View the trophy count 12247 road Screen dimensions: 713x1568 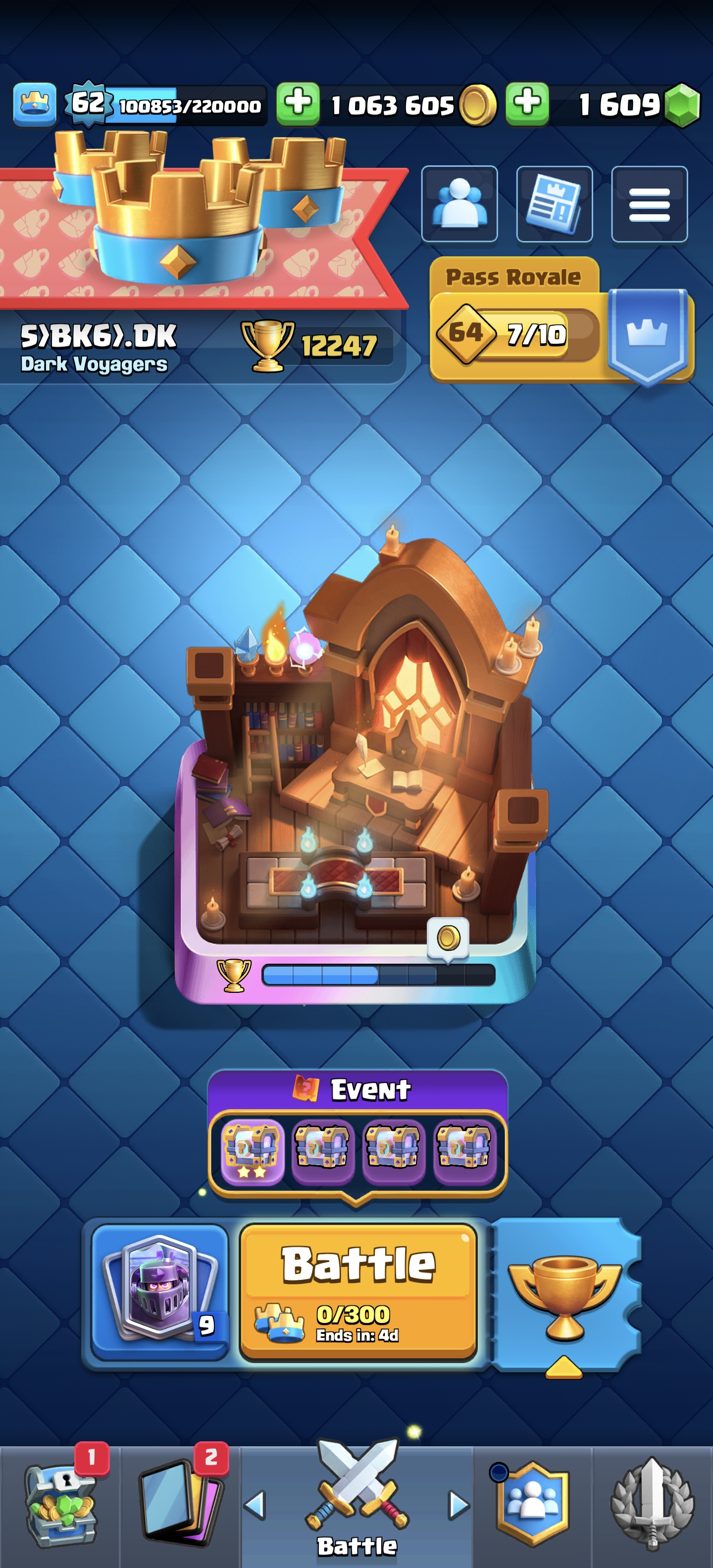click(316, 345)
